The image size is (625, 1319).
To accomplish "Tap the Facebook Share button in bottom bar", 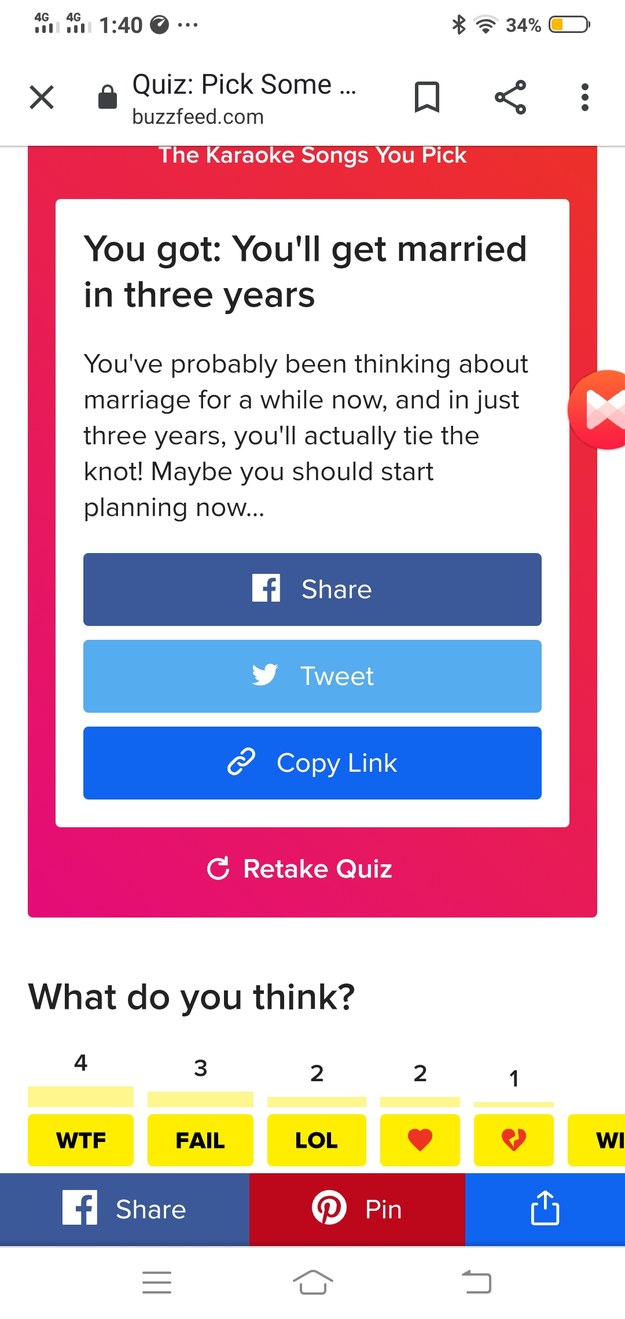I will point(124,1209).
